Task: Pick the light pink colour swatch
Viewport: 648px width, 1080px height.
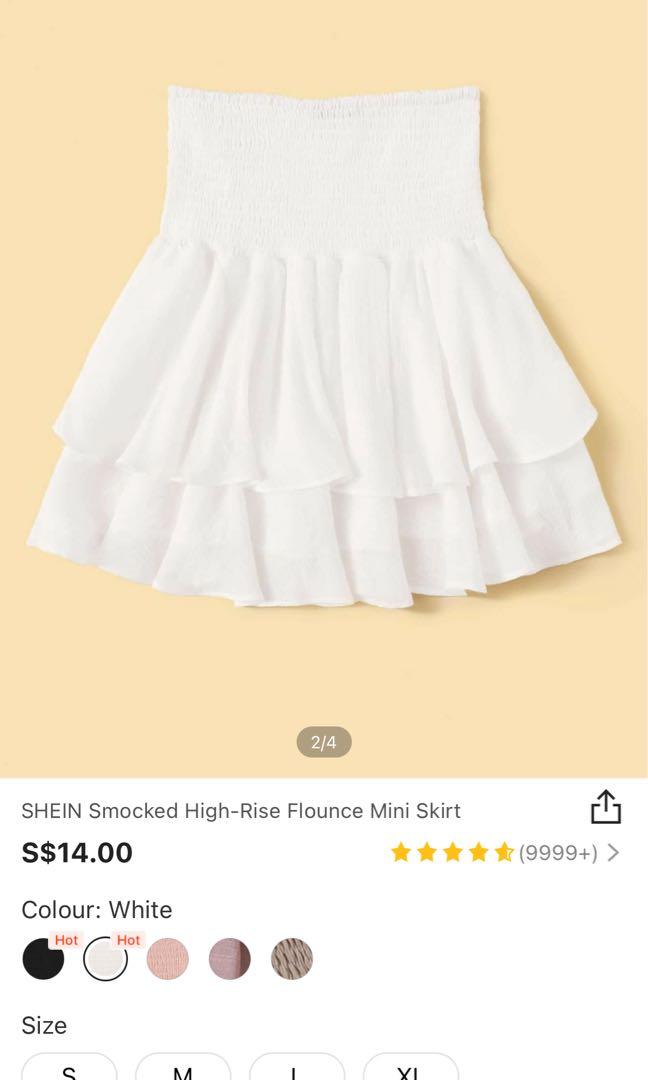Action: tap(167, 959)
